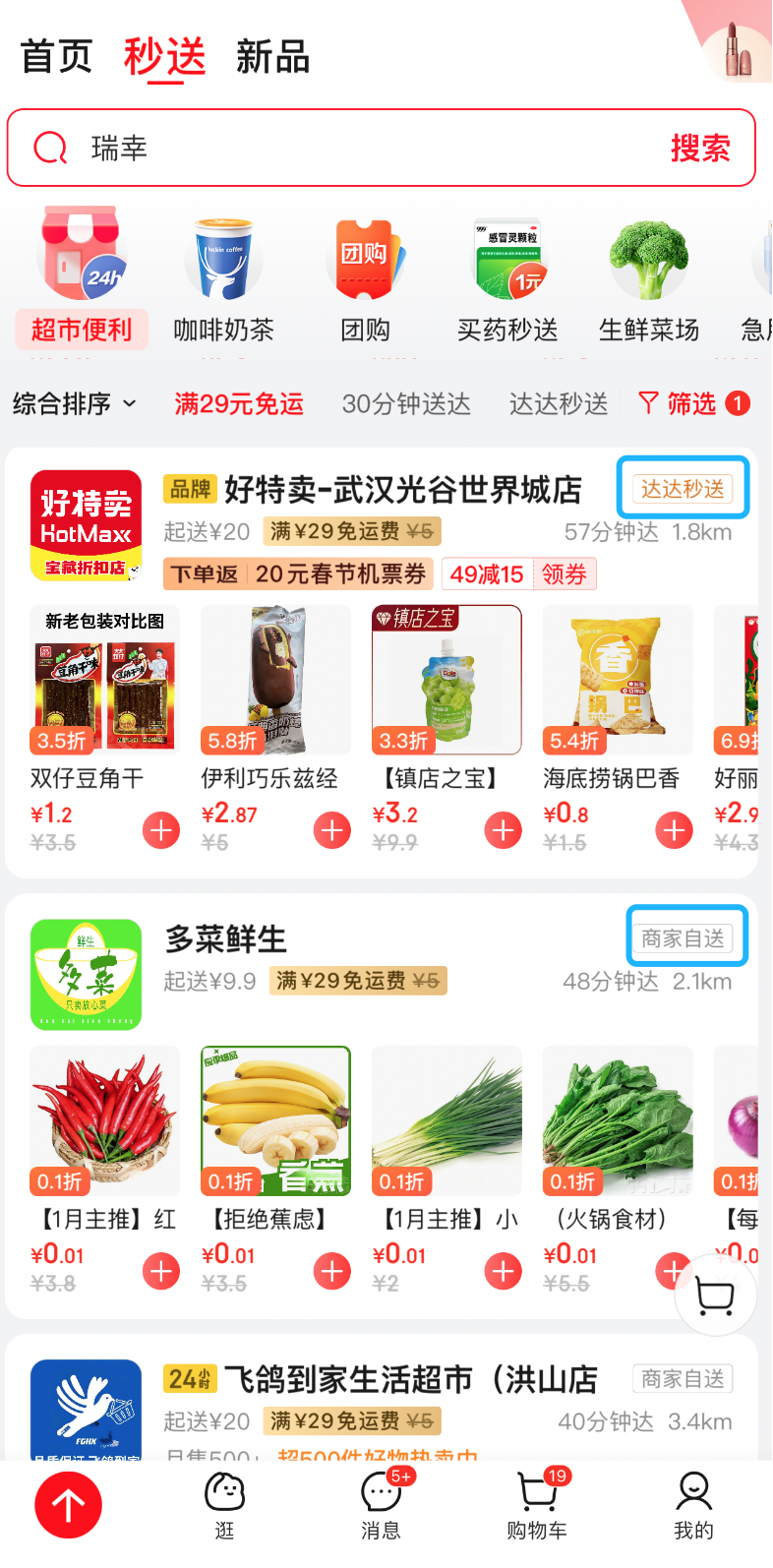Add 双仔豆角干 to cart
The height and width of the screenshot is (1568, 773).
[x=161, y=830]
